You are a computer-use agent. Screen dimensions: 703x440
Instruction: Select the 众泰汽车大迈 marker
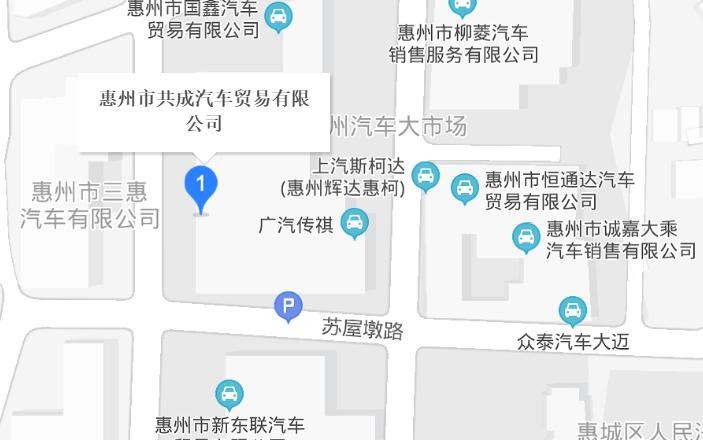(573, 311)
